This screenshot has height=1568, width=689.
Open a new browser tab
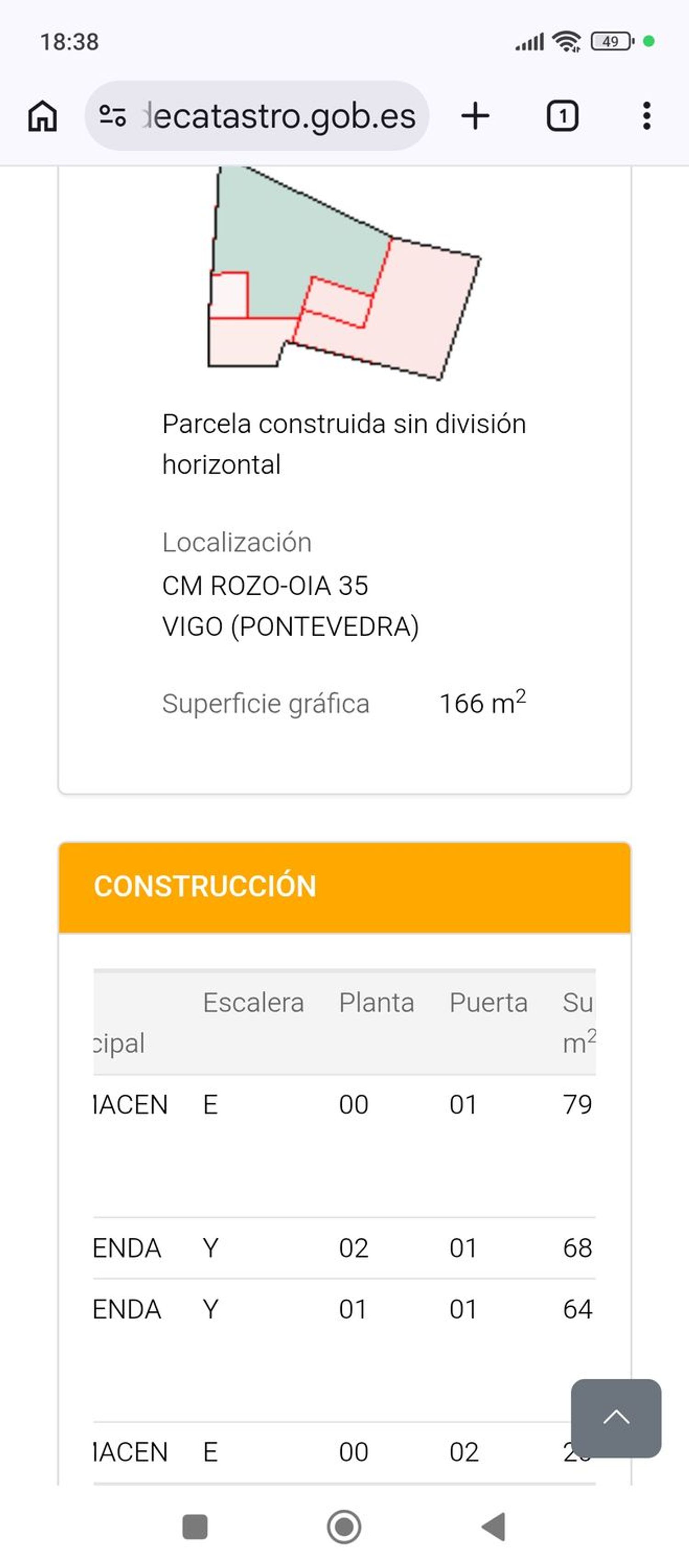(475, 116)
